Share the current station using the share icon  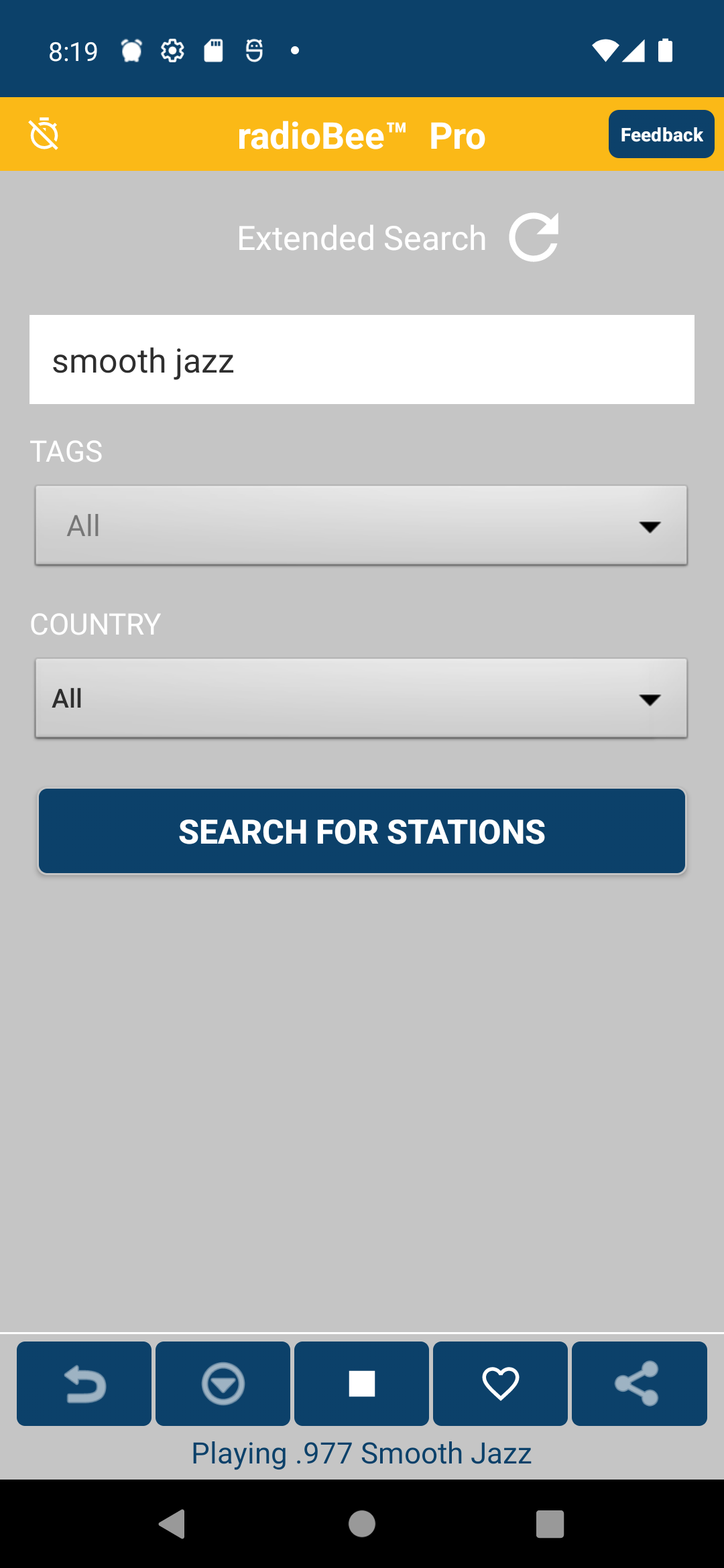[639, 1383]
